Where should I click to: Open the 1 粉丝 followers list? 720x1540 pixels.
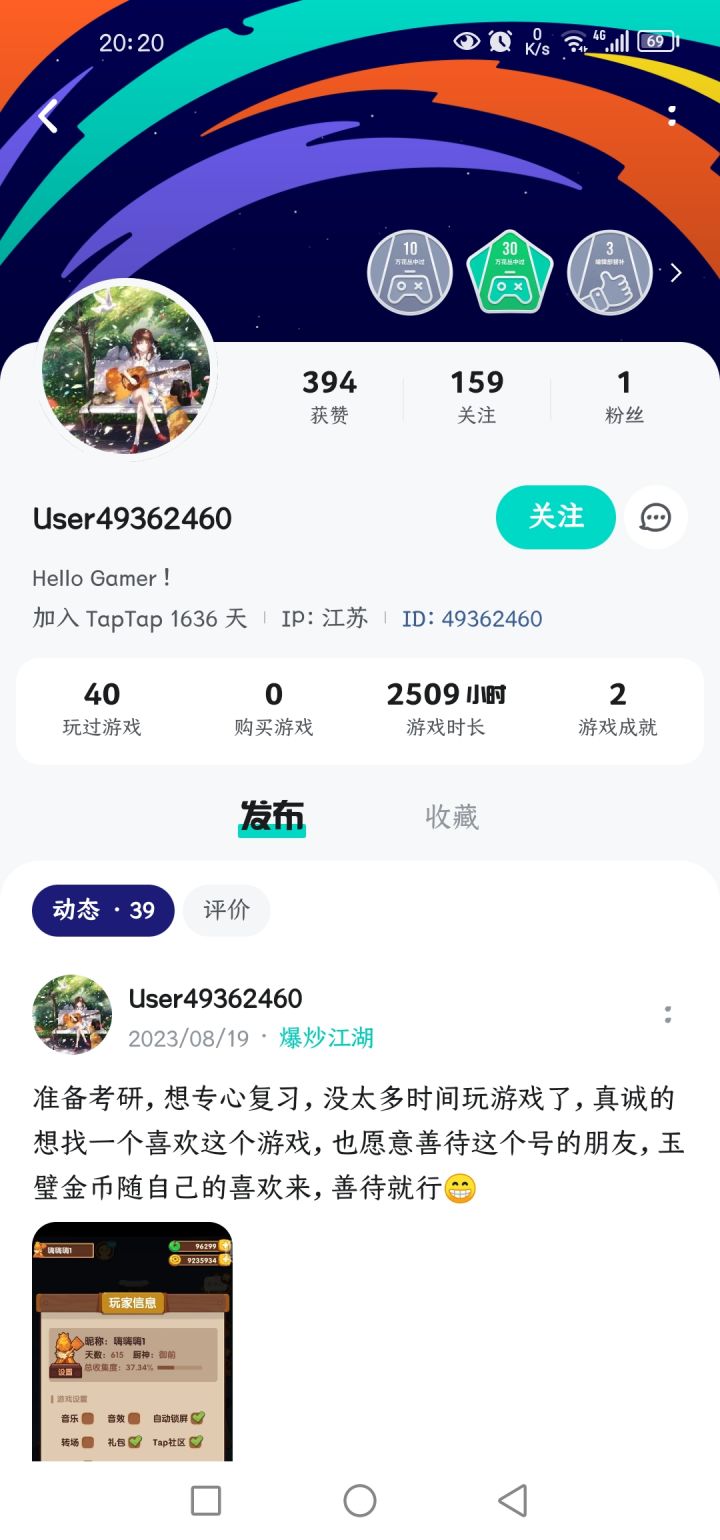[x=624, y=396]
